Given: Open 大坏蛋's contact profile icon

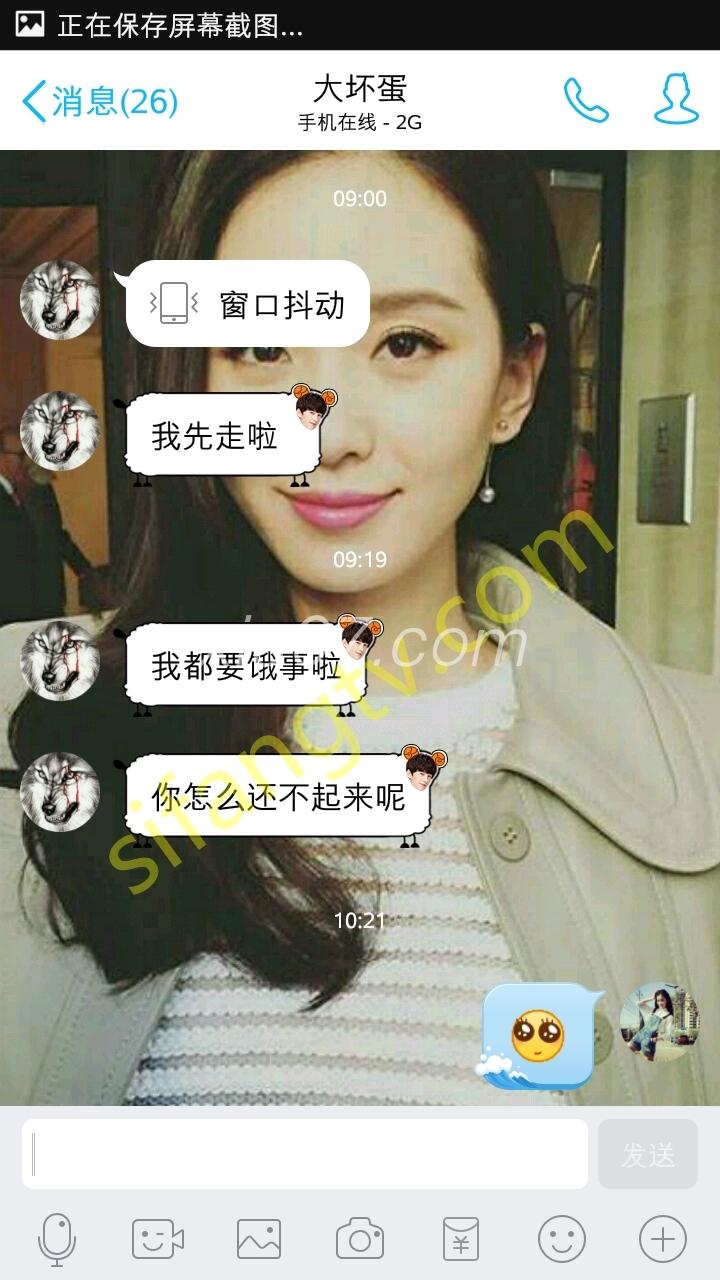Looking at the screenshot, I should [676, 99].
